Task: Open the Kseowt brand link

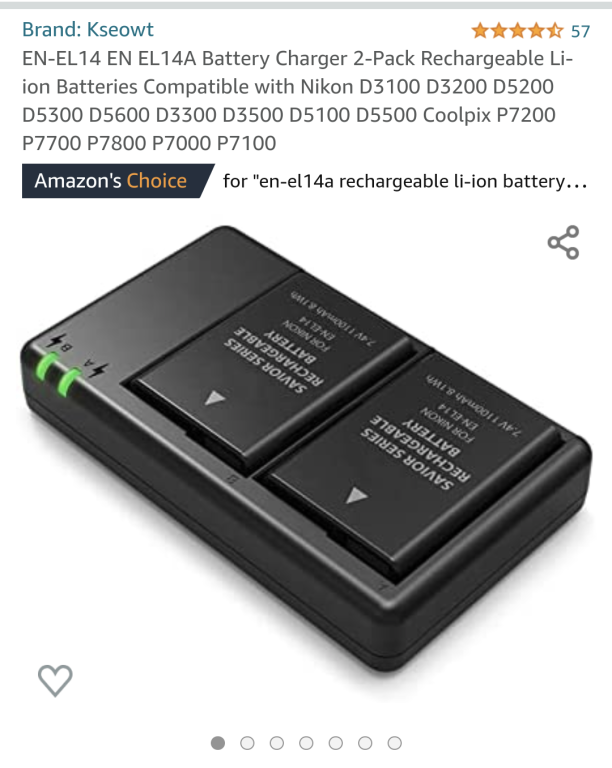Action: (88, 29)
